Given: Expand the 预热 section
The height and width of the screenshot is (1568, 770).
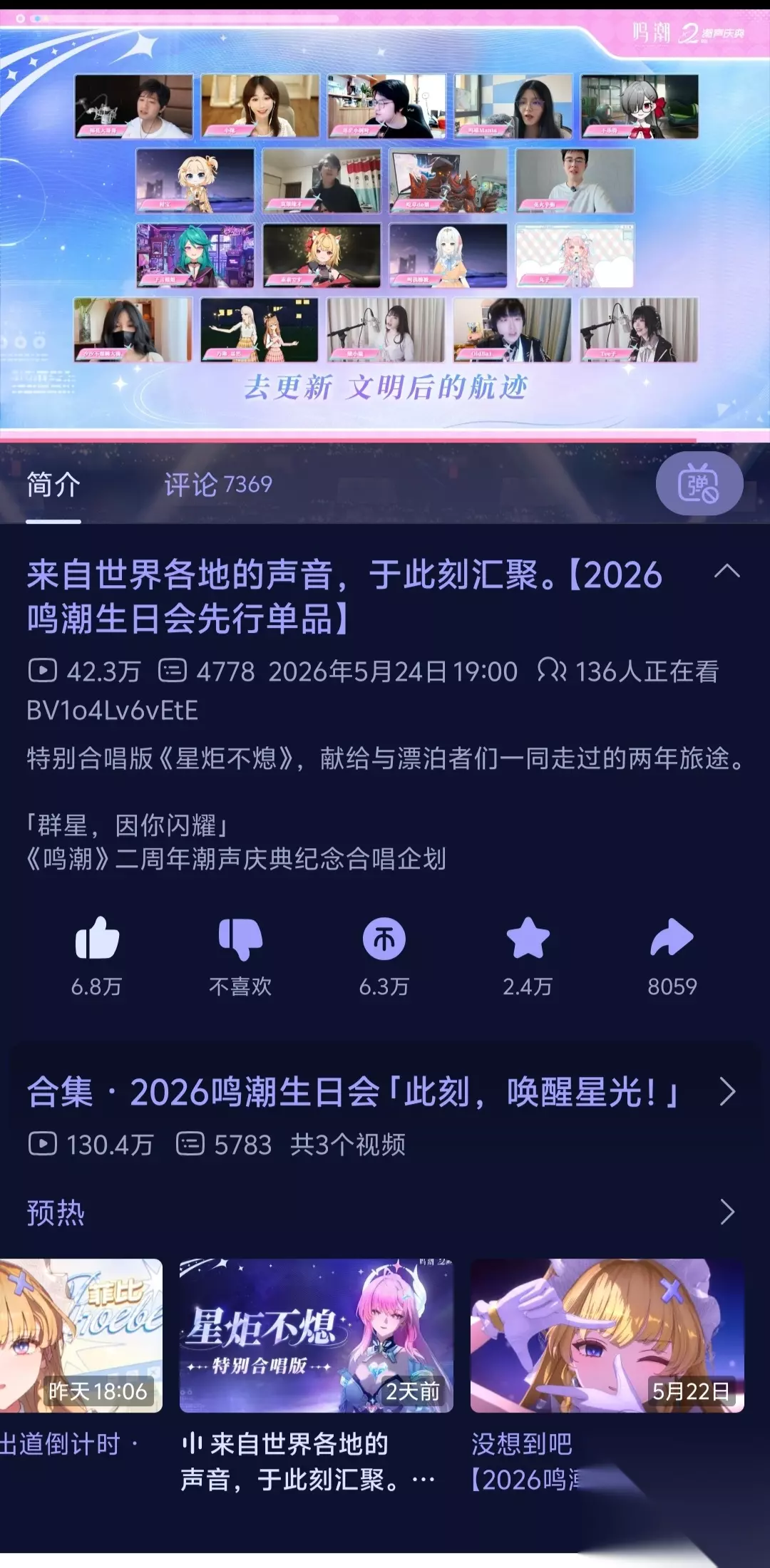Looking at the screenshot, I should click(727, 1212).
